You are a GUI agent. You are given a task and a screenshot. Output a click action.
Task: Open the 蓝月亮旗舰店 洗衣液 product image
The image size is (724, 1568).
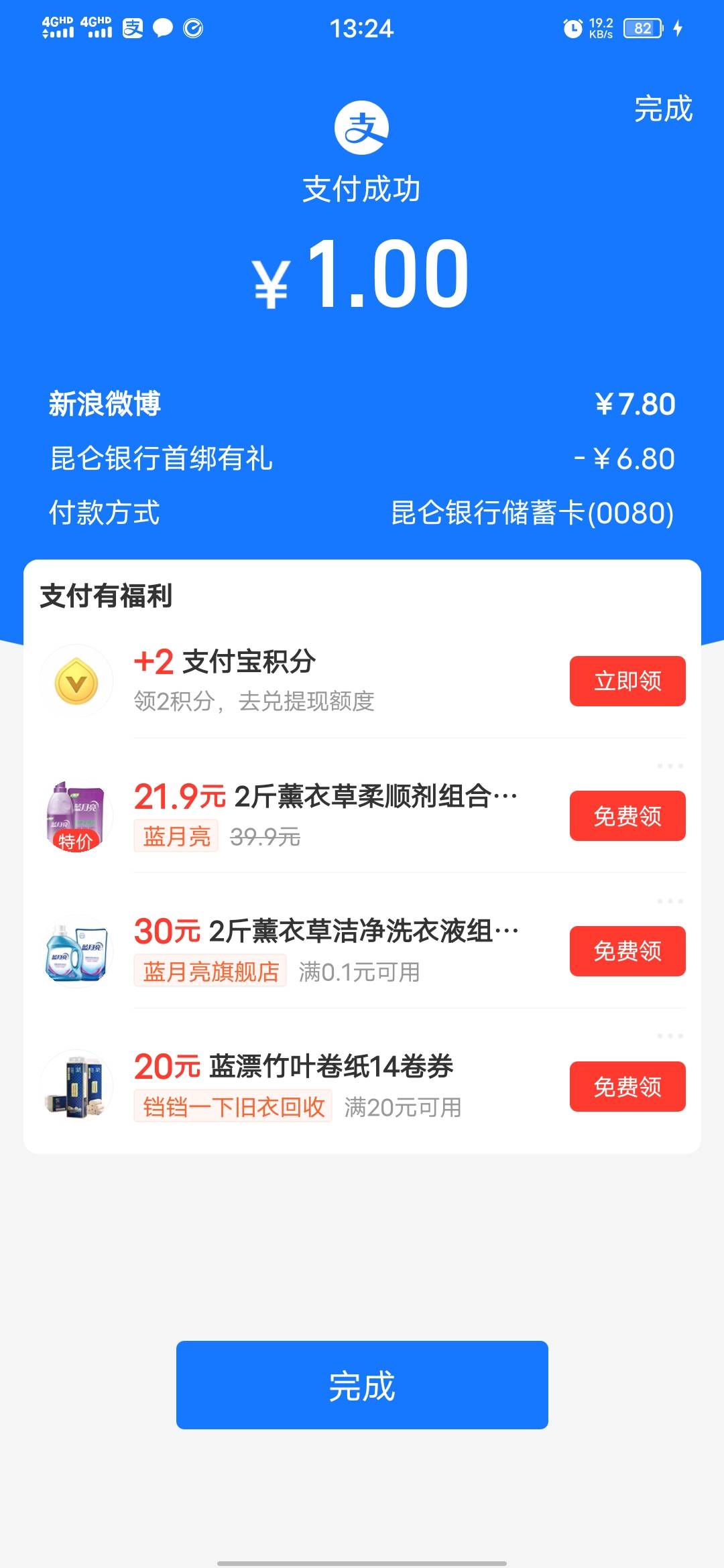[76, 952]
